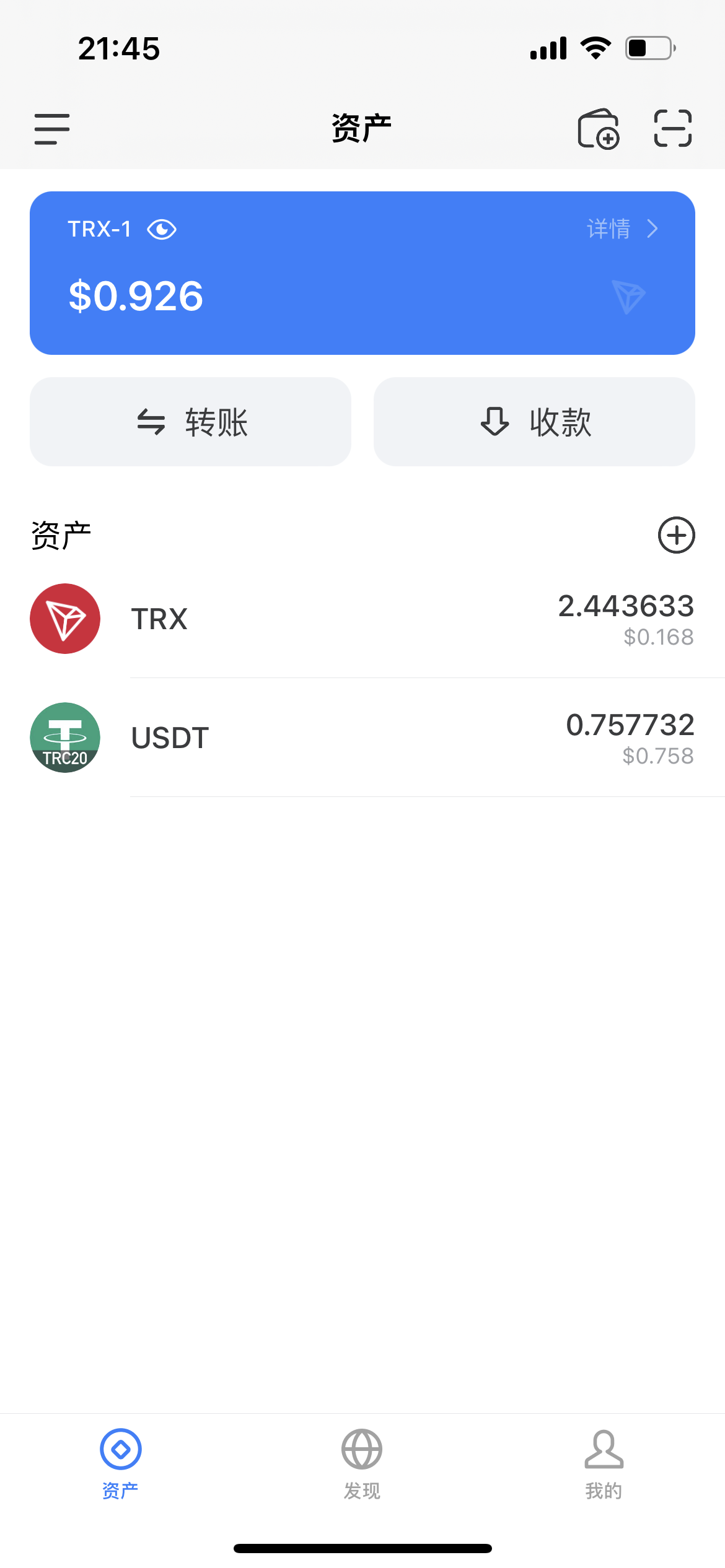This screenshot has height=1568, width=725.
Task: Add a new asset with plus icon
Action: tap(676, 535)
